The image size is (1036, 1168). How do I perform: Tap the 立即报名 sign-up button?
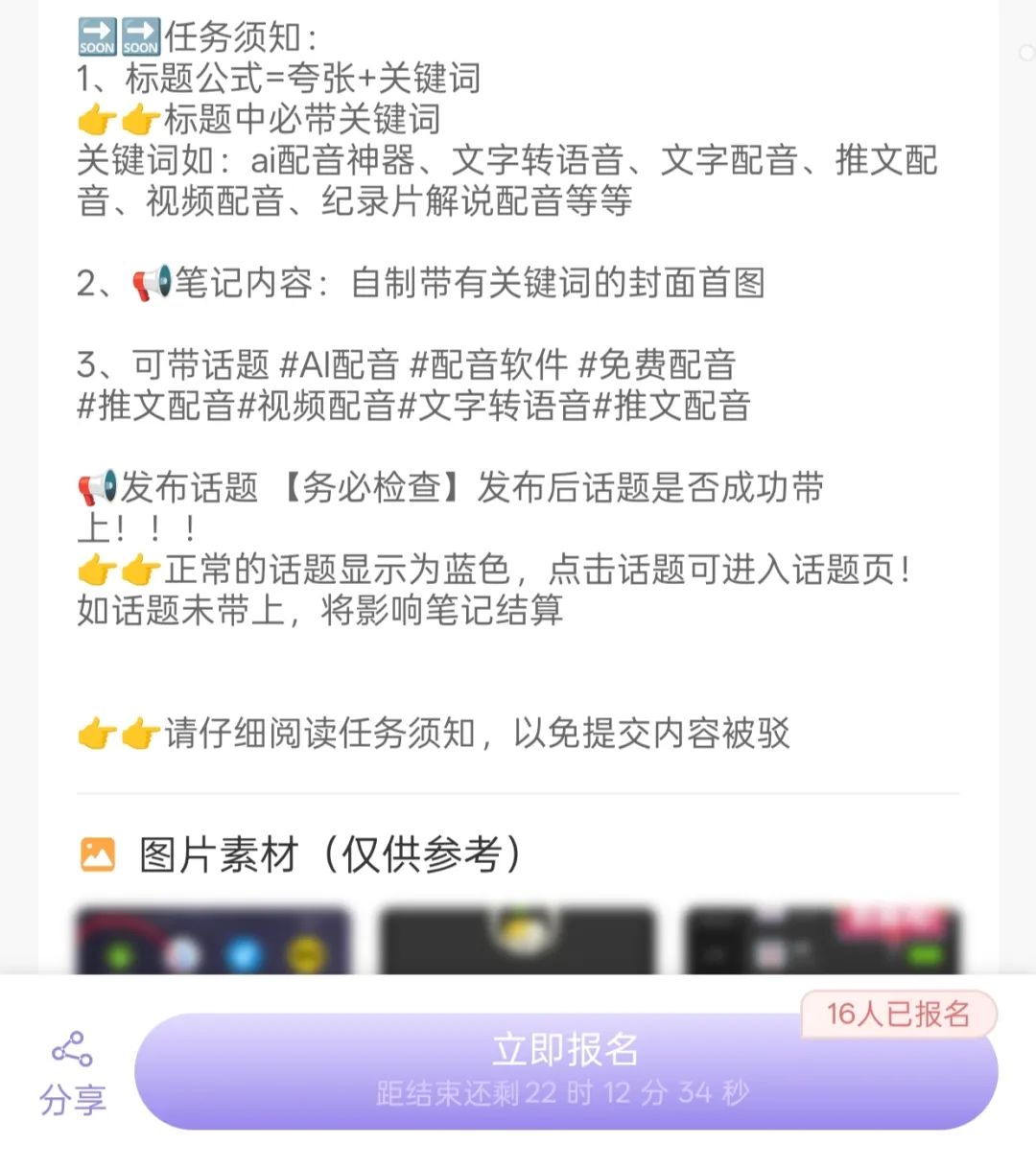[566, 1070]
